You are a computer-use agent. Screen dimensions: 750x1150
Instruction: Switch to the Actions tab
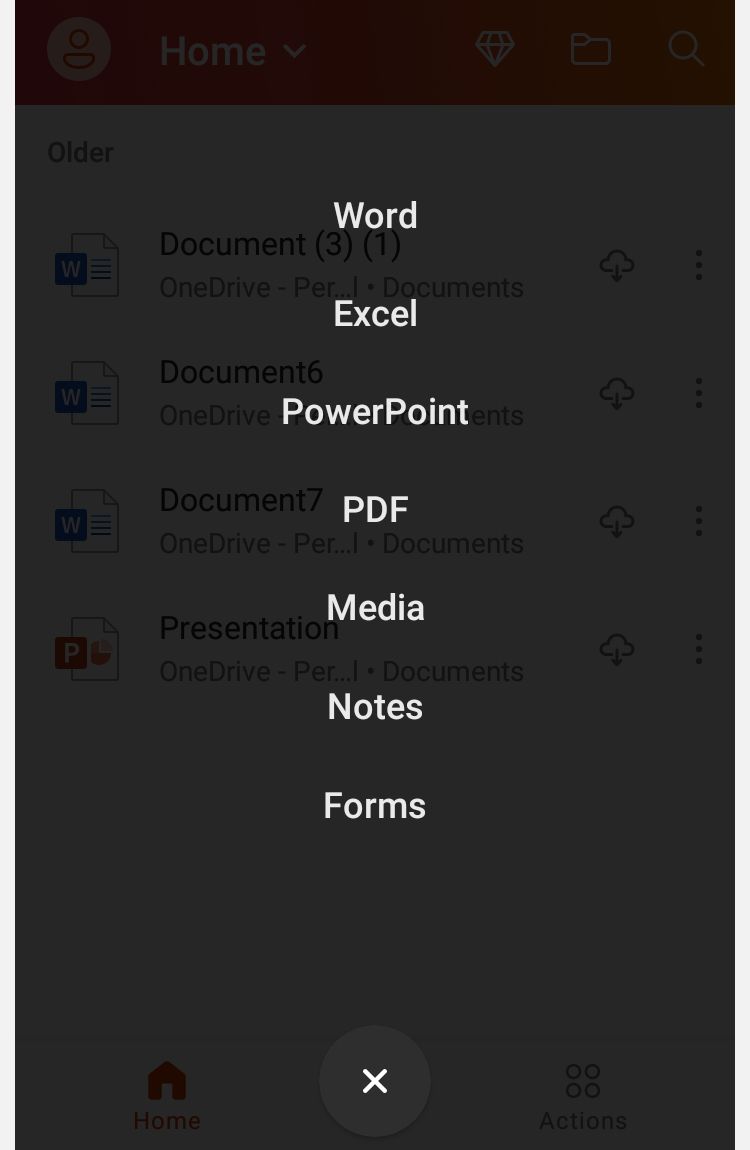tap(583, 1095)
